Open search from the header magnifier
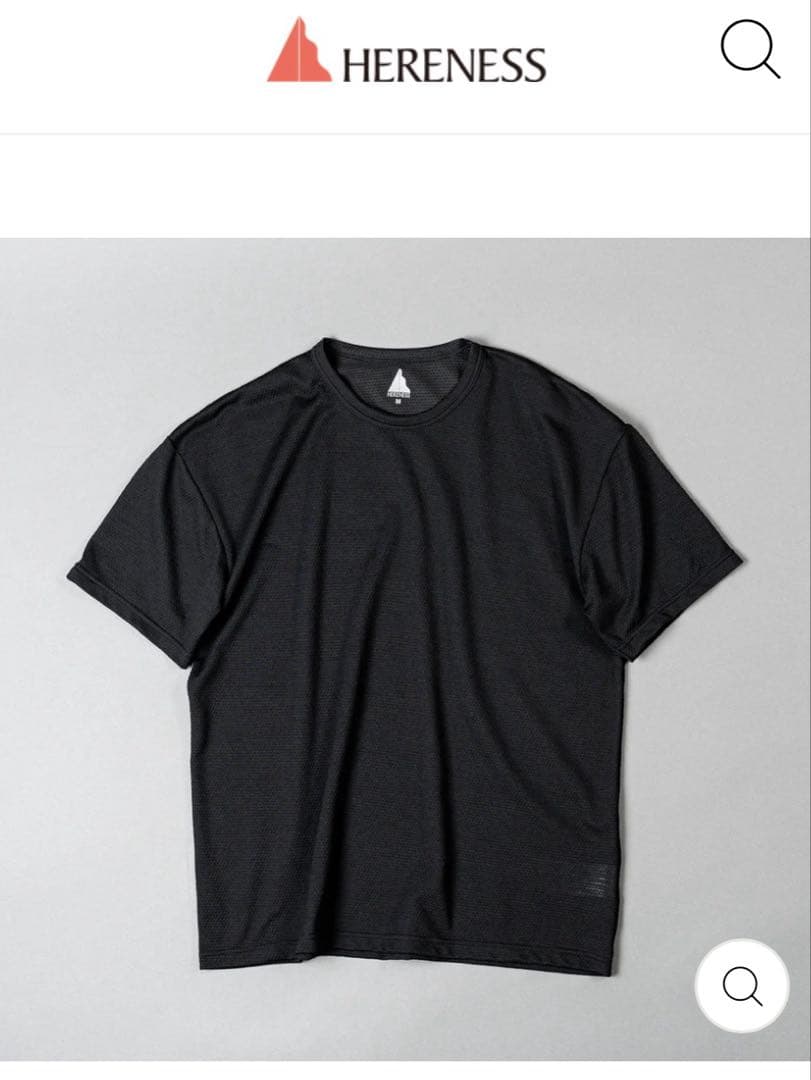811x1080 pixels. [x=749, y=49]
